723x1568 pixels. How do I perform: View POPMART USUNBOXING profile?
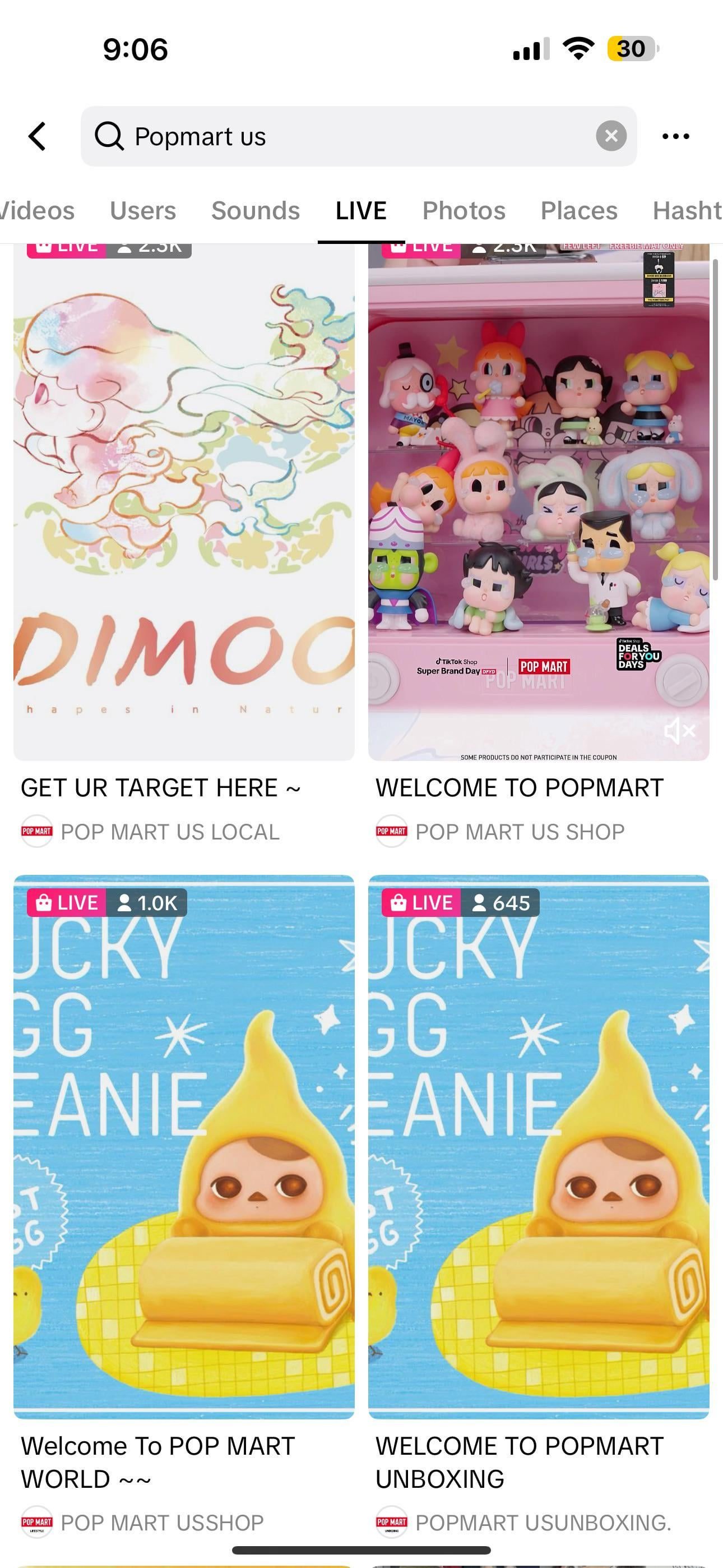[543, 1523]
